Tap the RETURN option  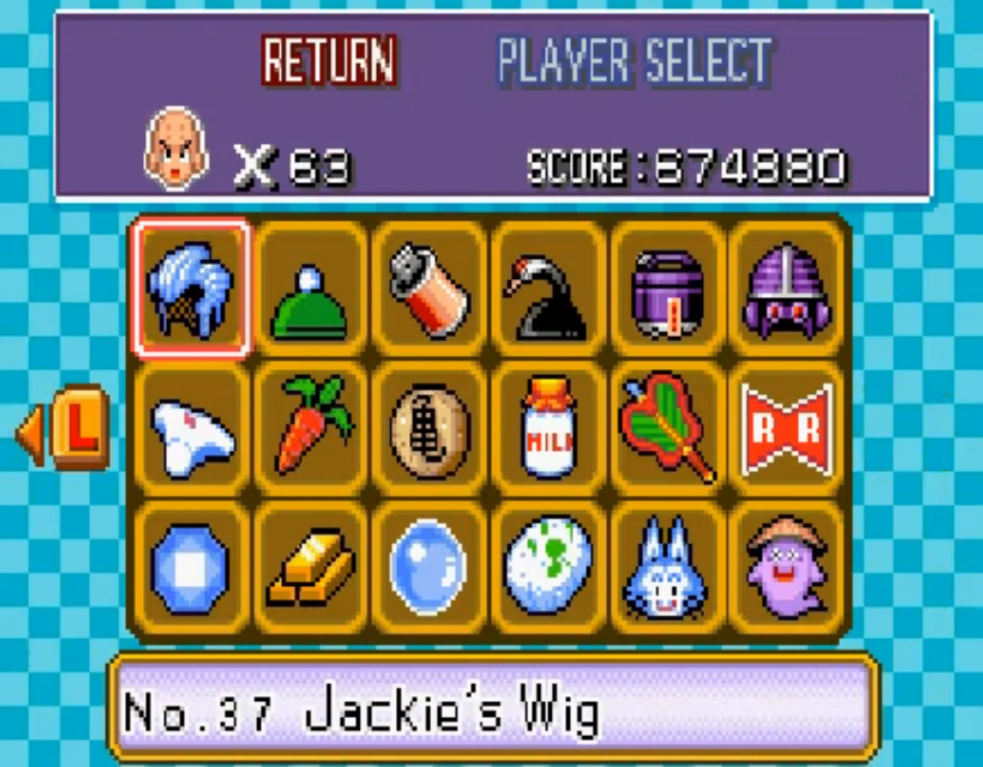click(329, 62)
